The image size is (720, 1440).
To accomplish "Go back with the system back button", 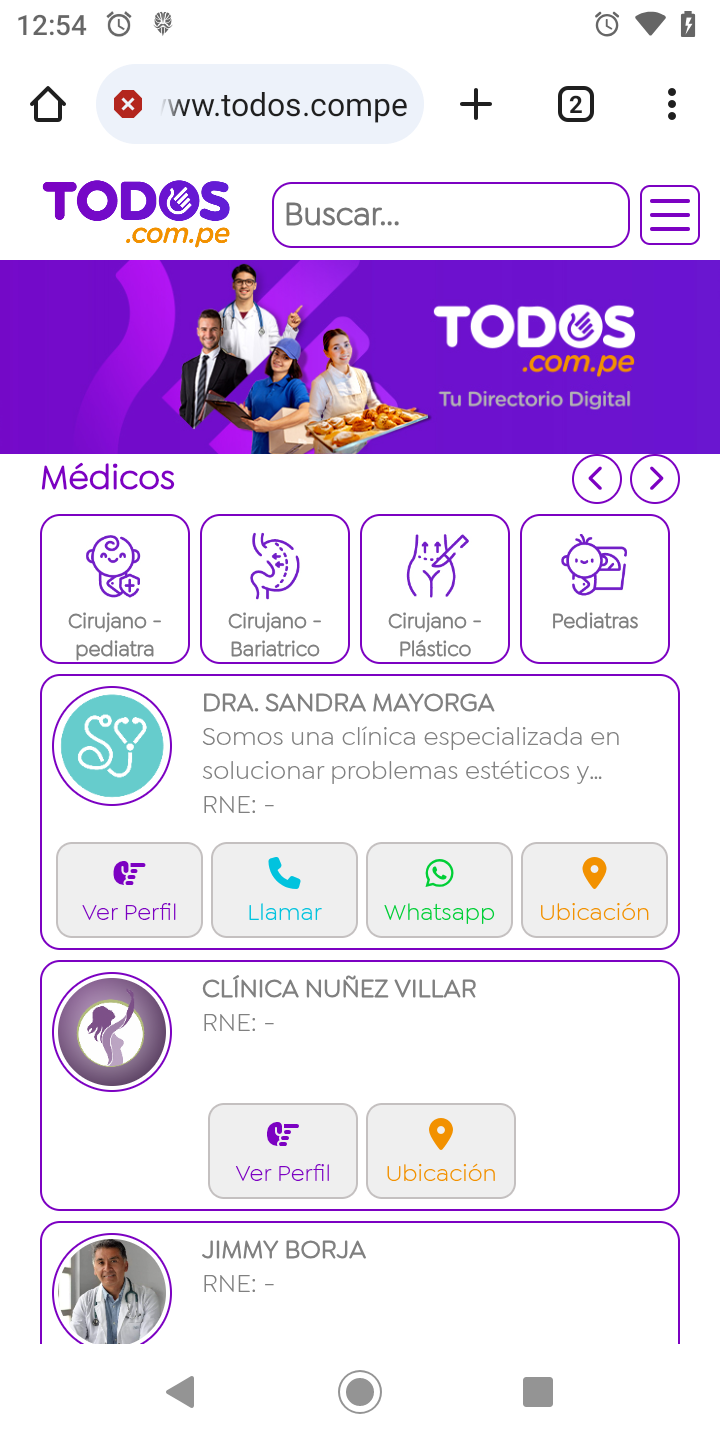I will point(181,1391).
